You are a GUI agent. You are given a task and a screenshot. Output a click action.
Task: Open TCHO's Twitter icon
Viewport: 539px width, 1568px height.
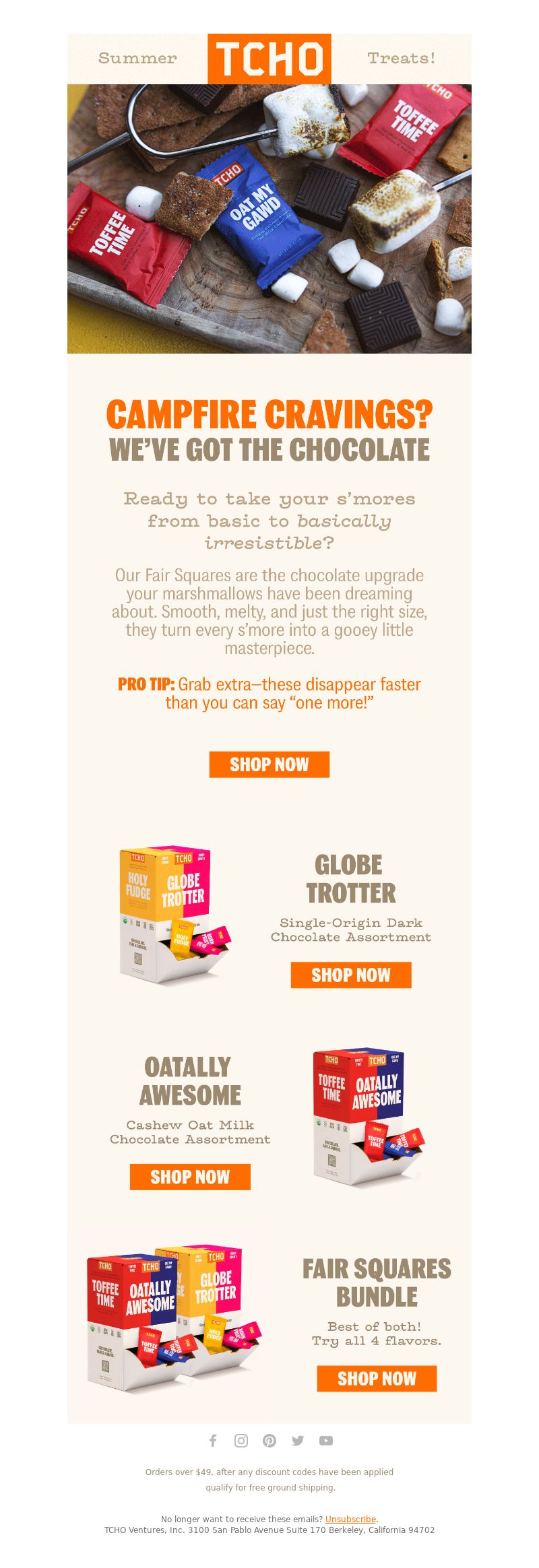tap(298, 1441)
